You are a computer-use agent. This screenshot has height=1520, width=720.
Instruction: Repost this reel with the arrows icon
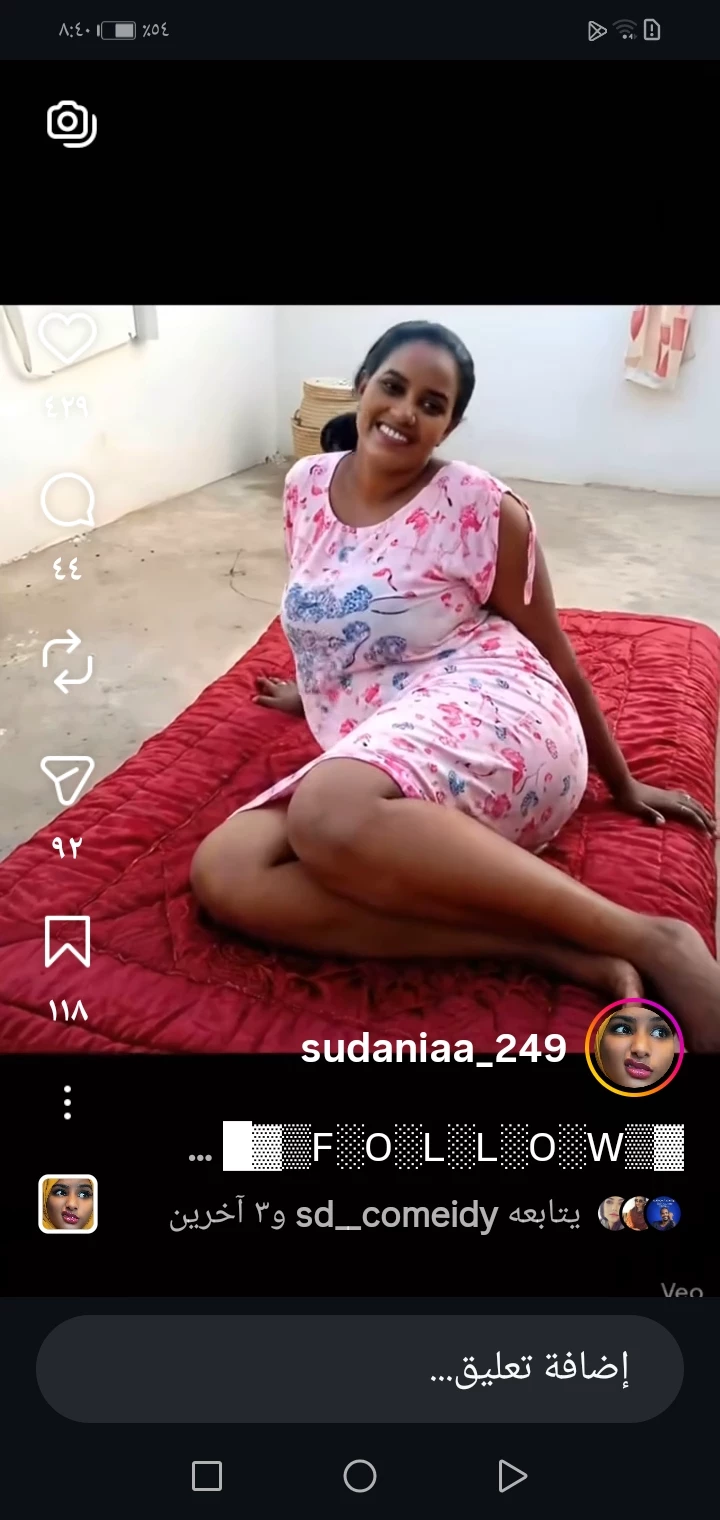pos(67,661)
